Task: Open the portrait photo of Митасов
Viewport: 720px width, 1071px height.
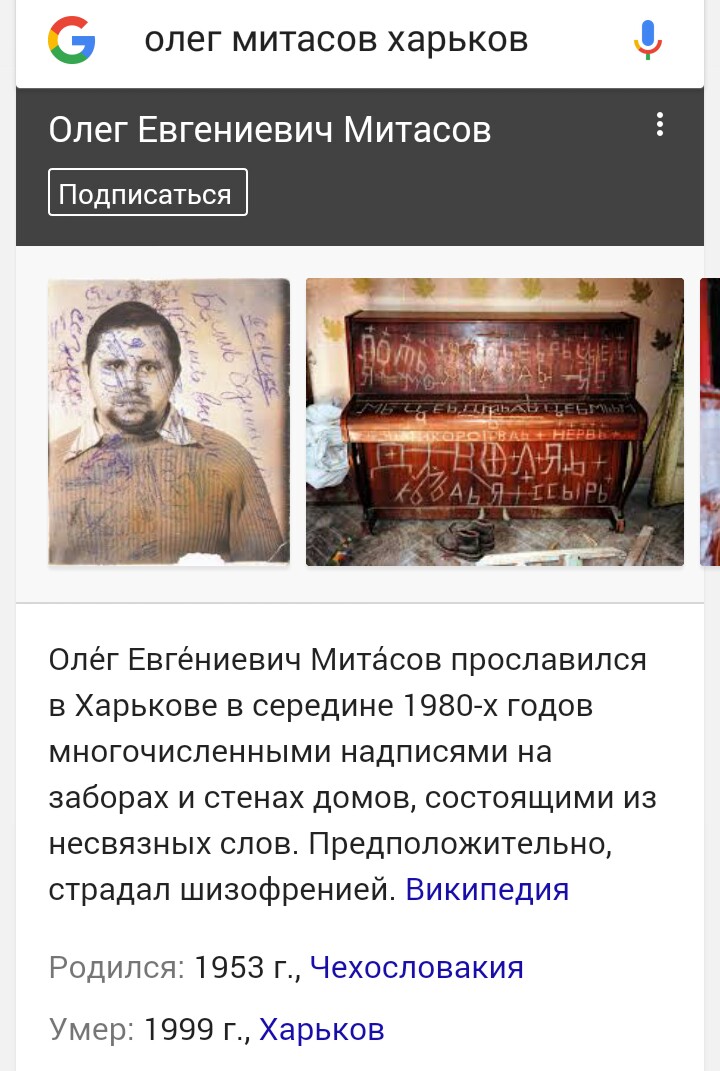Action: pos(169,421)
